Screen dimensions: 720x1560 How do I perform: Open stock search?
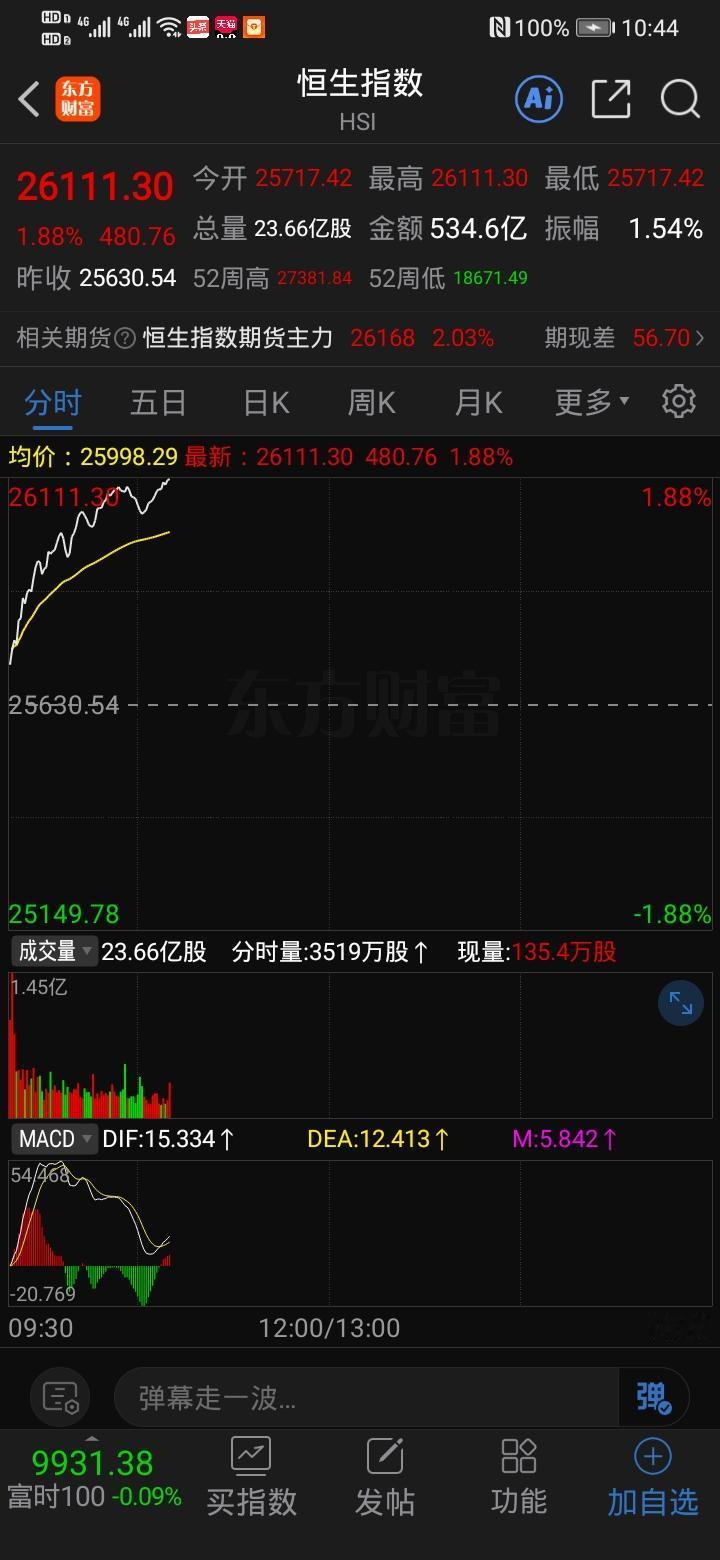pos(680,99)
